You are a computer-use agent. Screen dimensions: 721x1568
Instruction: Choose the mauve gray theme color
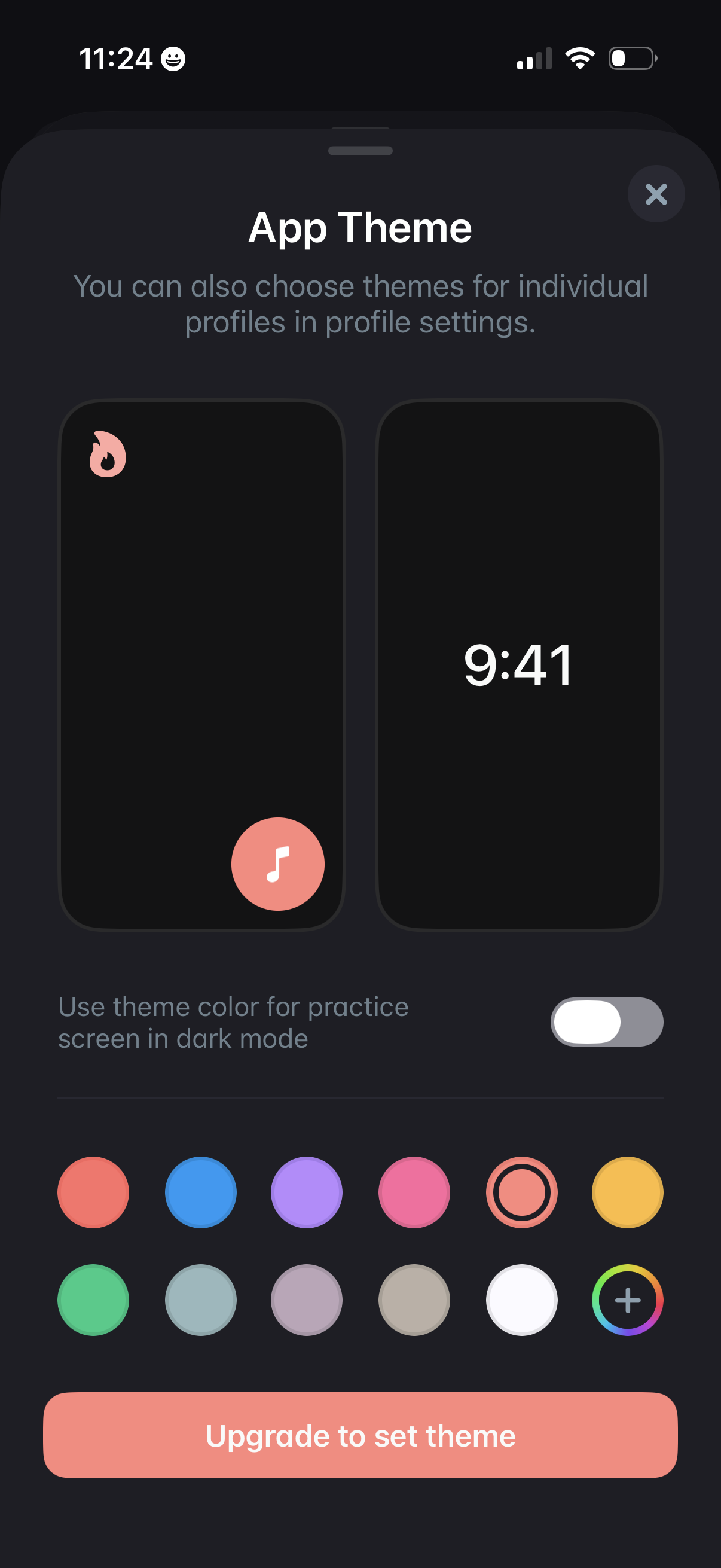(x=307, y=1299)
